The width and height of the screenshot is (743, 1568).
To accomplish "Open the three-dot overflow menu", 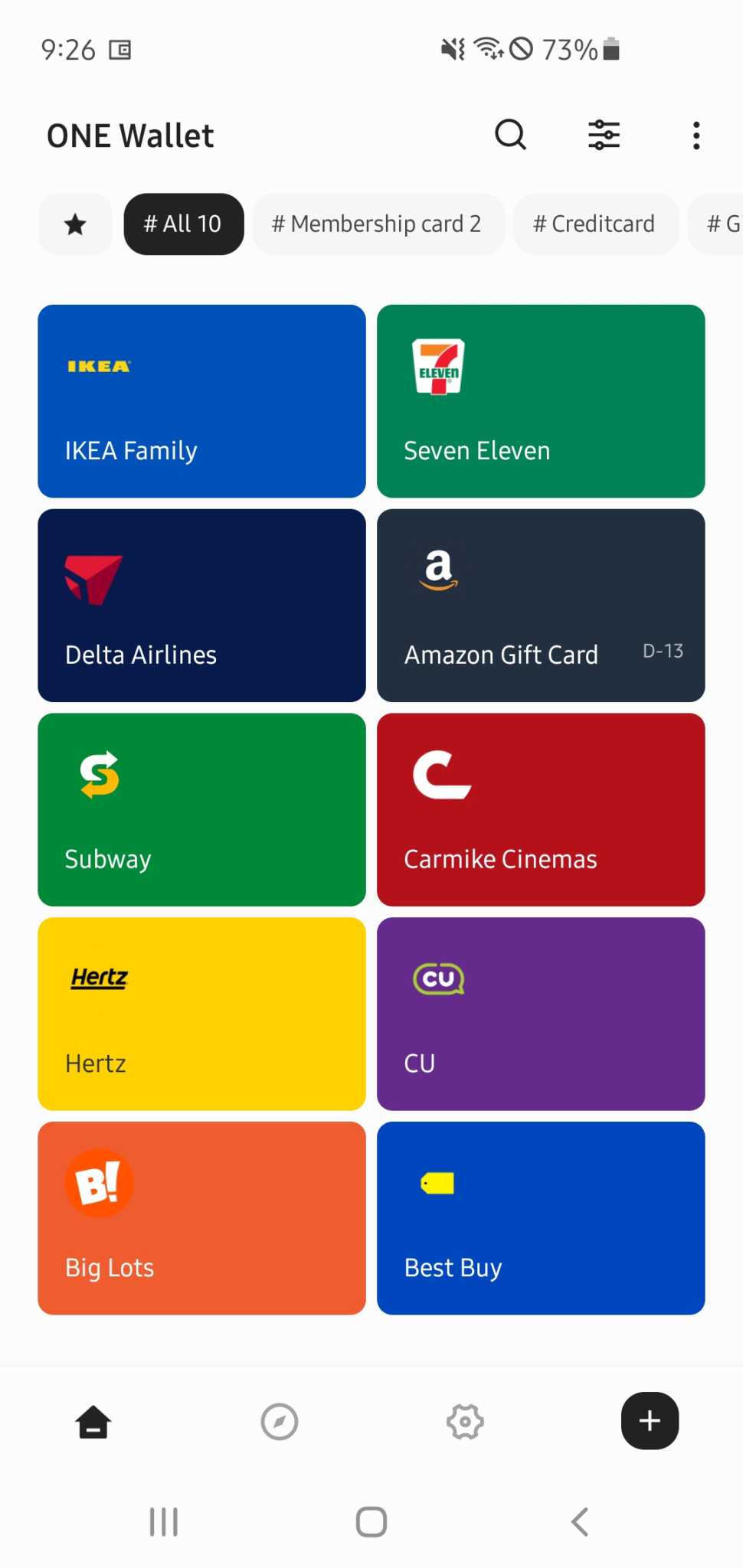I will pos(695,135).
